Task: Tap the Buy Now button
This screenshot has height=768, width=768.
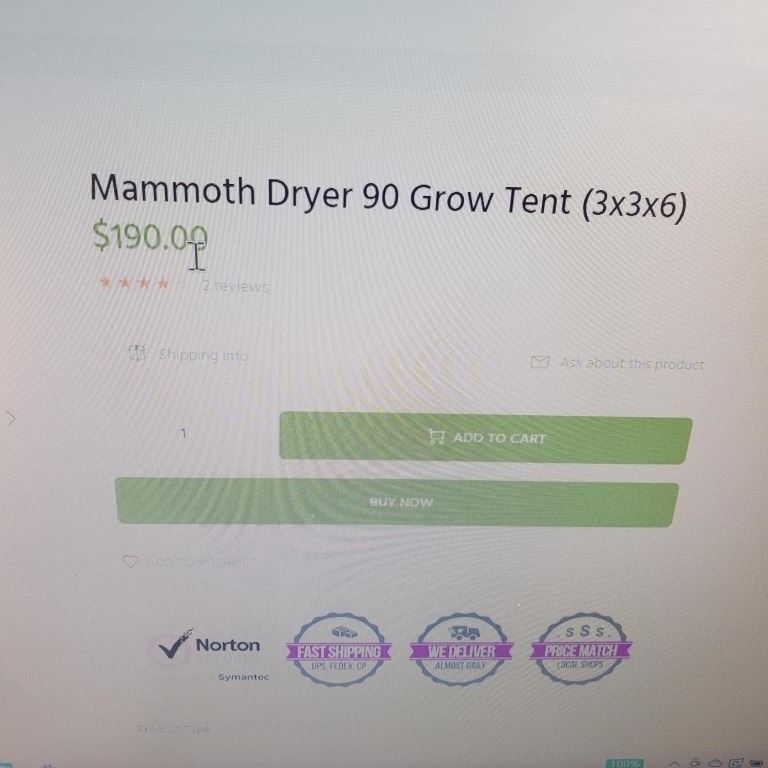Action: (398, 502)
